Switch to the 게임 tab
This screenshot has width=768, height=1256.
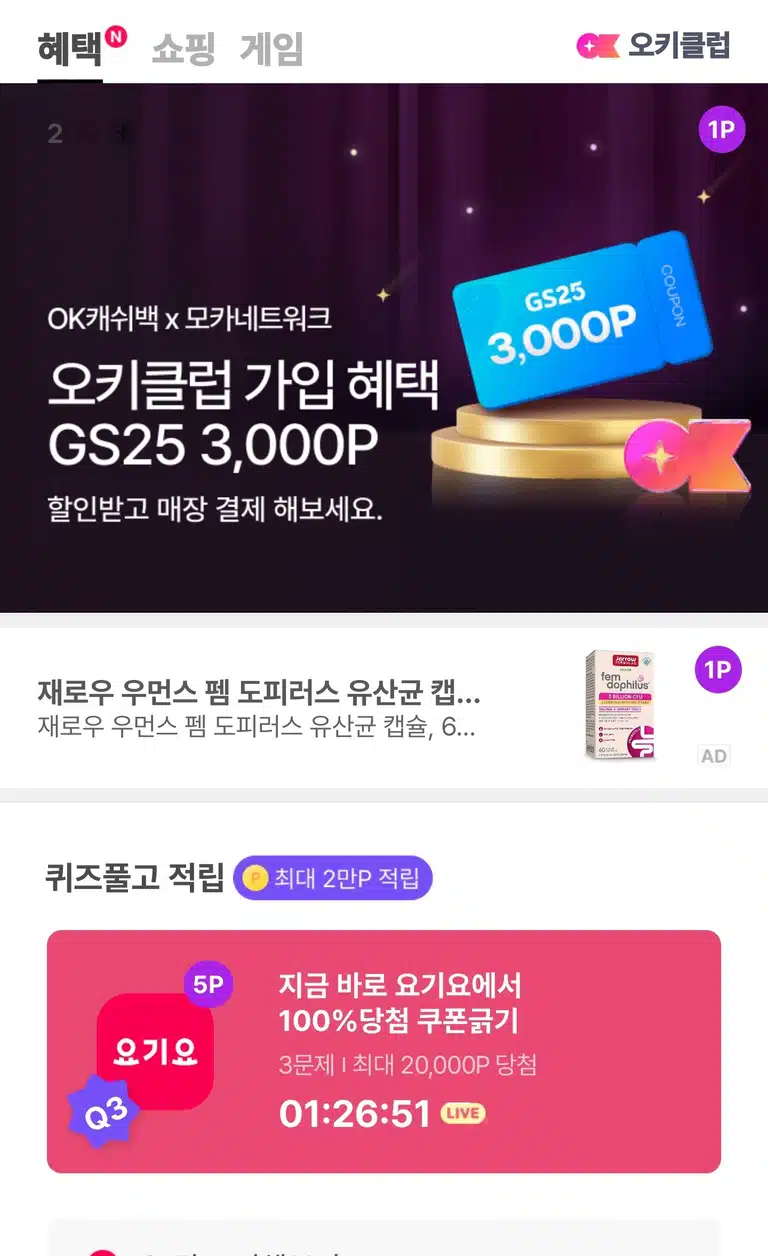pos(271,48)
